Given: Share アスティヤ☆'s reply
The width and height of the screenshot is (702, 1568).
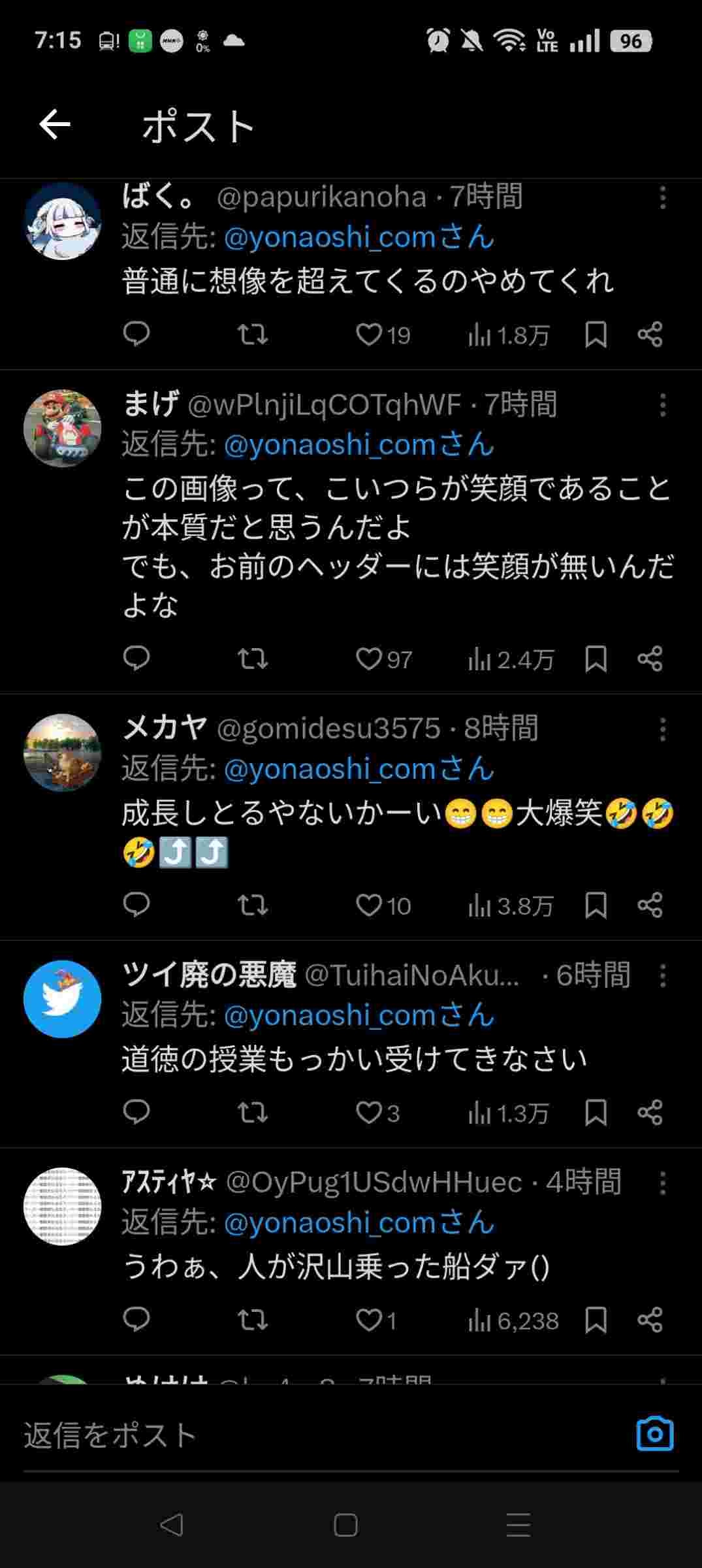Looking at the screenshot, I should (650, 1320).
